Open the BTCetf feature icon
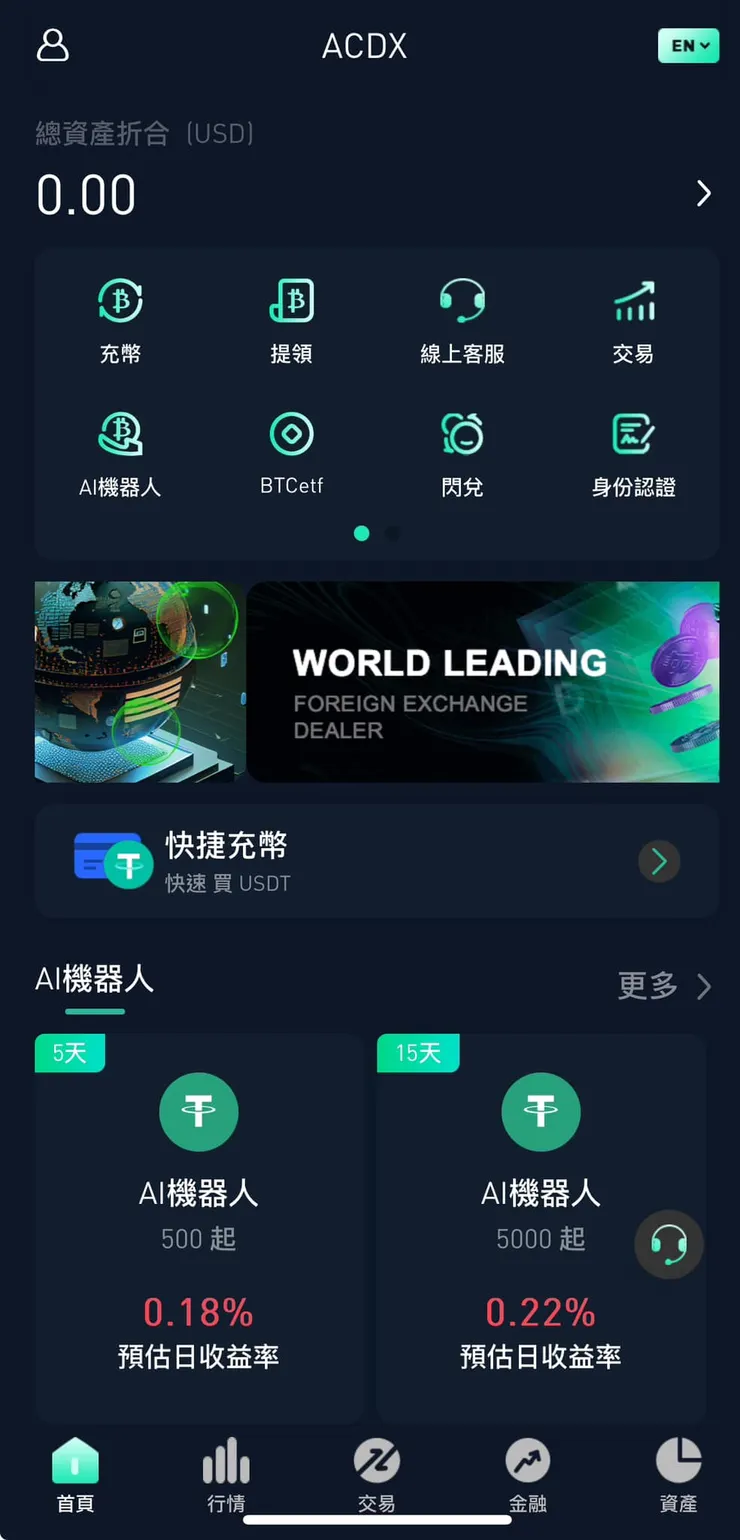 291,450
